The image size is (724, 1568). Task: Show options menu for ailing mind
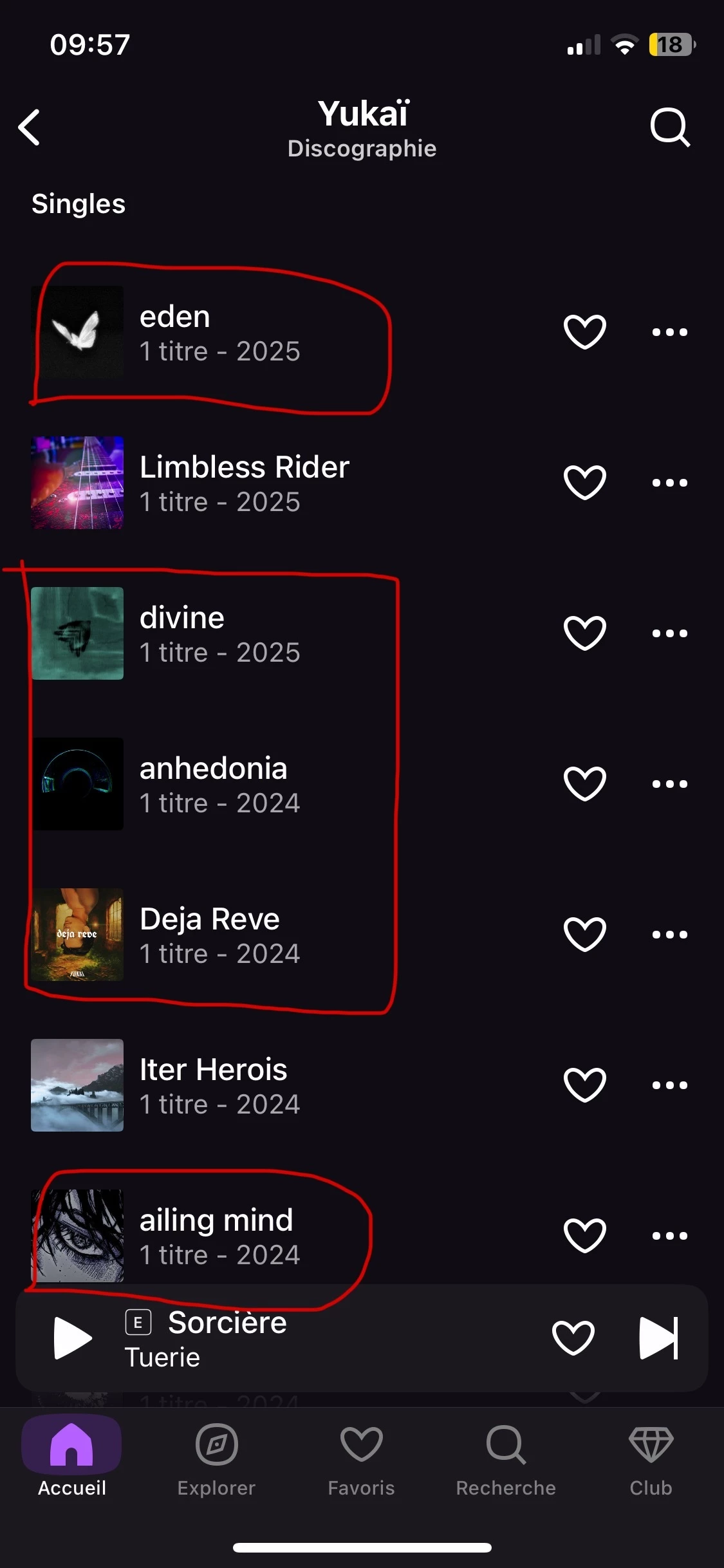669,1236
